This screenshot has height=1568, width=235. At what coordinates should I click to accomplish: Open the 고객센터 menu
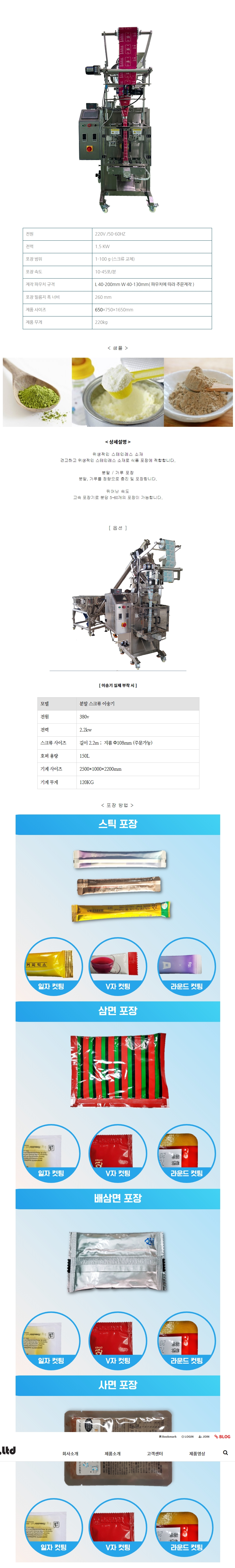155,1453
